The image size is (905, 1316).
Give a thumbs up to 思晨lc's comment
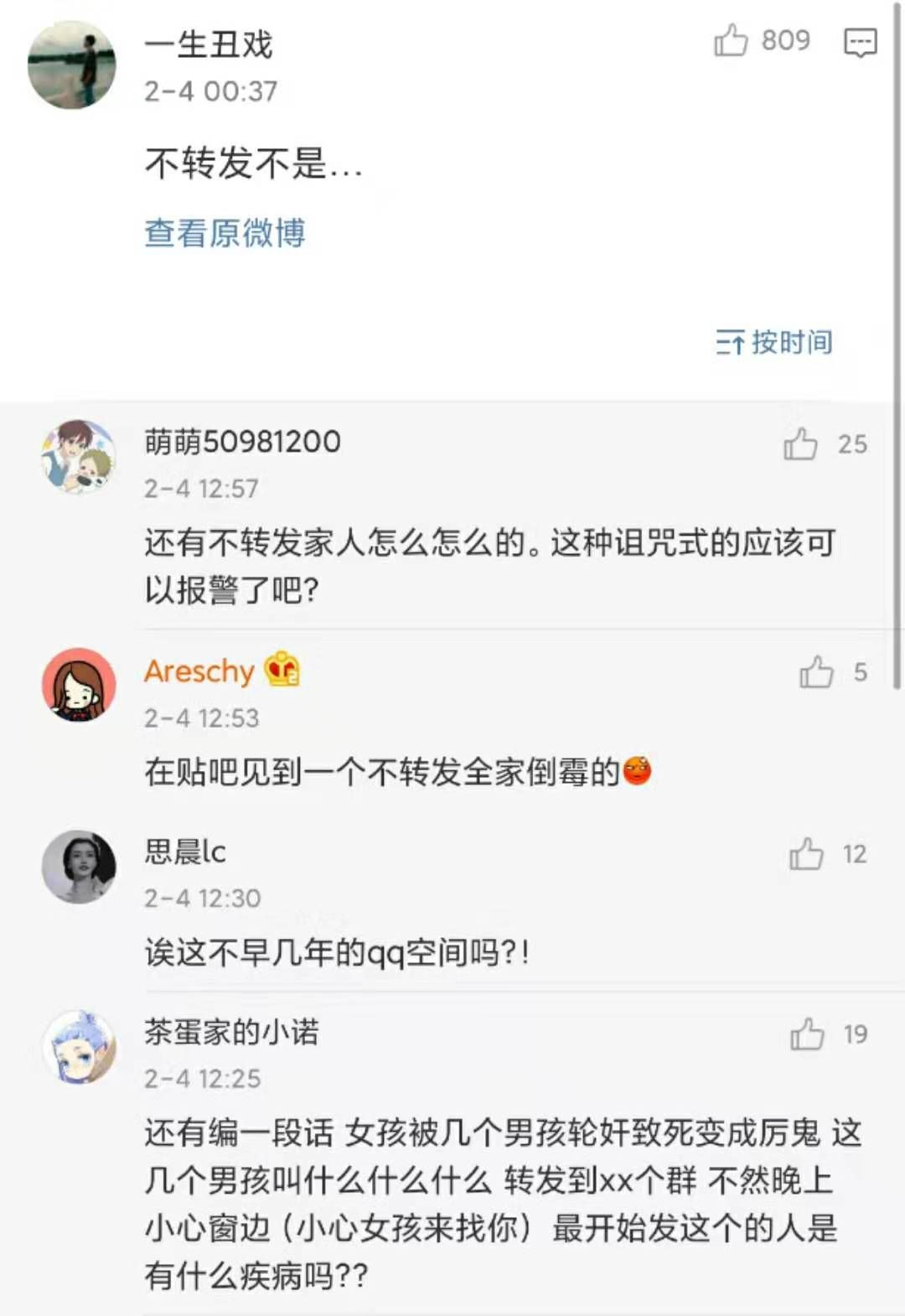806,854
